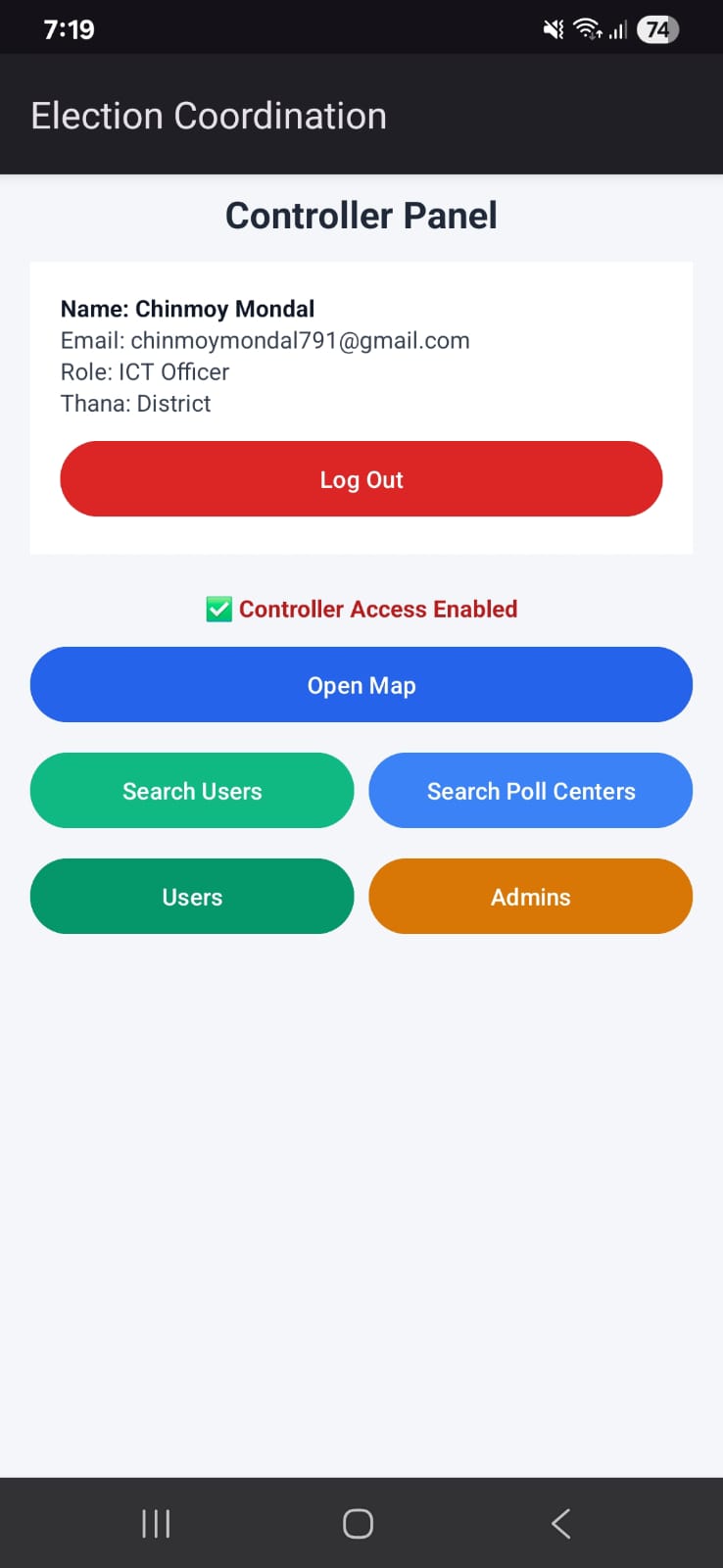723x1568 pixels.
Task: Tap Search Poll Centers
Action: pos(531,791)
